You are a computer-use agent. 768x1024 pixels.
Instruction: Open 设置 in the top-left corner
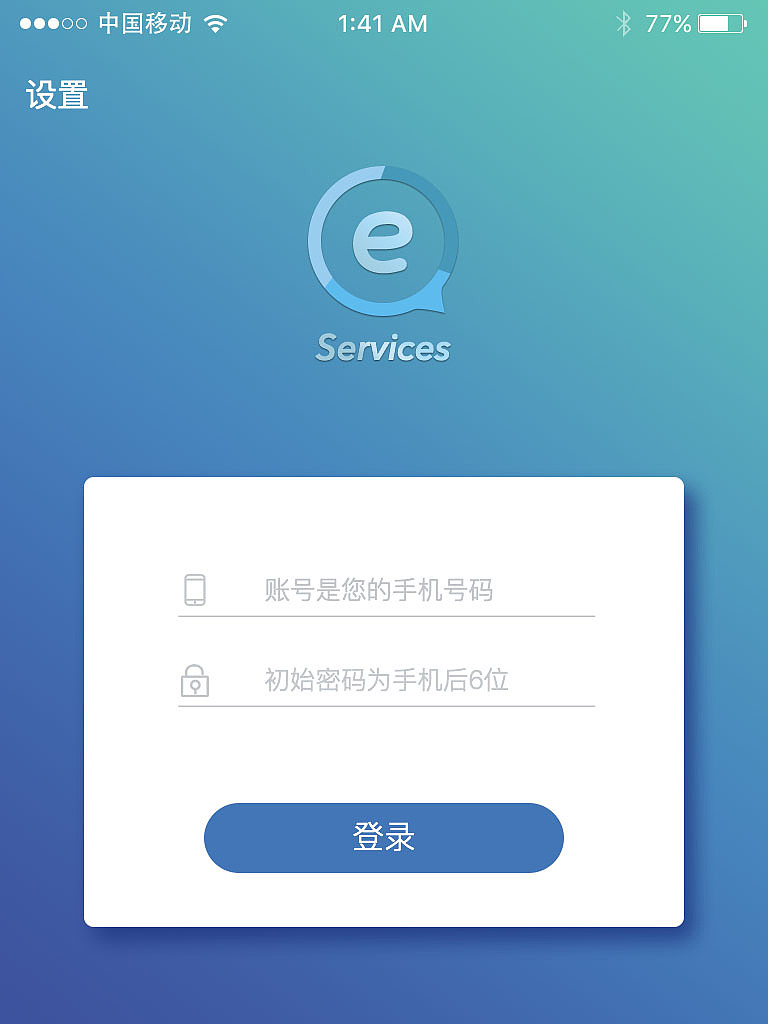(x=55, y=94)
